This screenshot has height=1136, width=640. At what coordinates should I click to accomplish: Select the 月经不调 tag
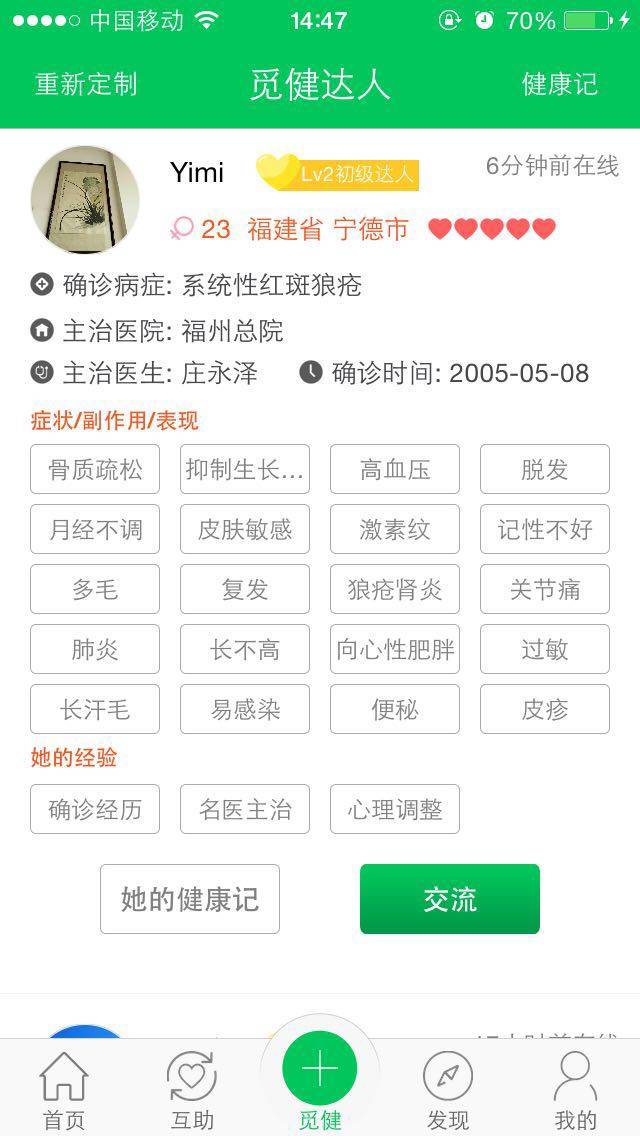pyautogui.click(x=95, y=529)
